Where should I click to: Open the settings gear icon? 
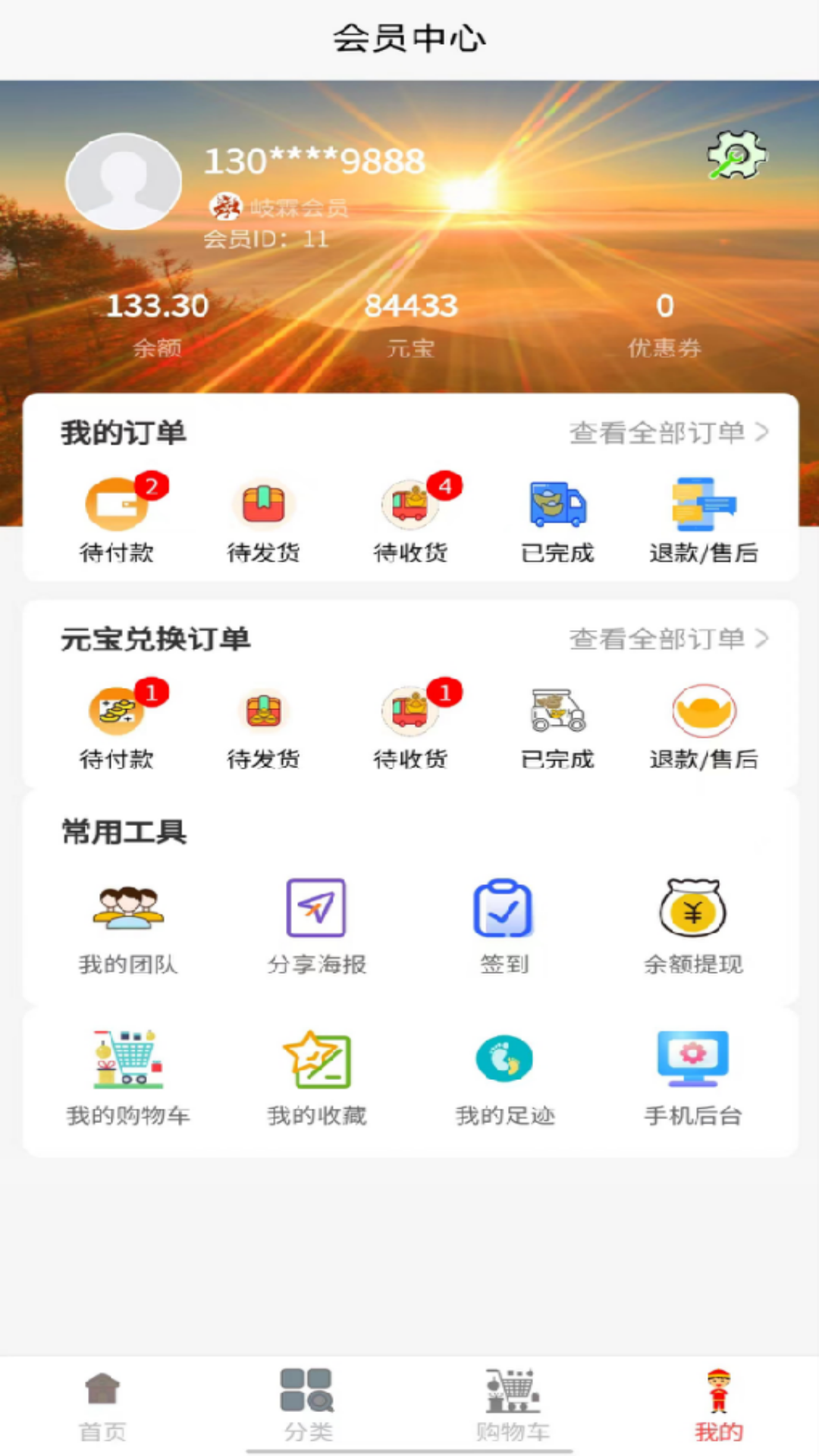point(736,155)
